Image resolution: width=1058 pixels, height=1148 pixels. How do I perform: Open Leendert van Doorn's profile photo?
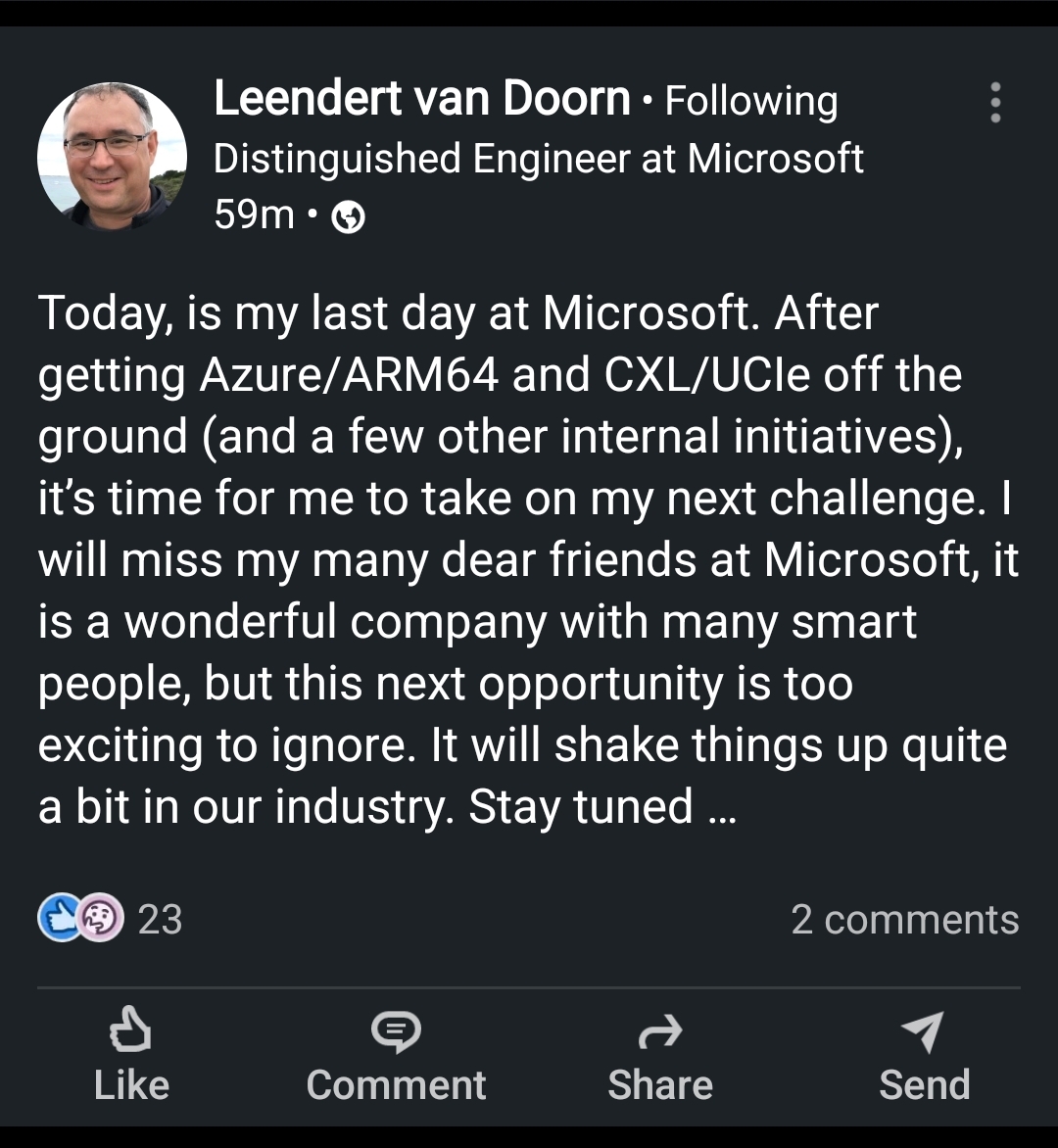(x=112, y=157)
